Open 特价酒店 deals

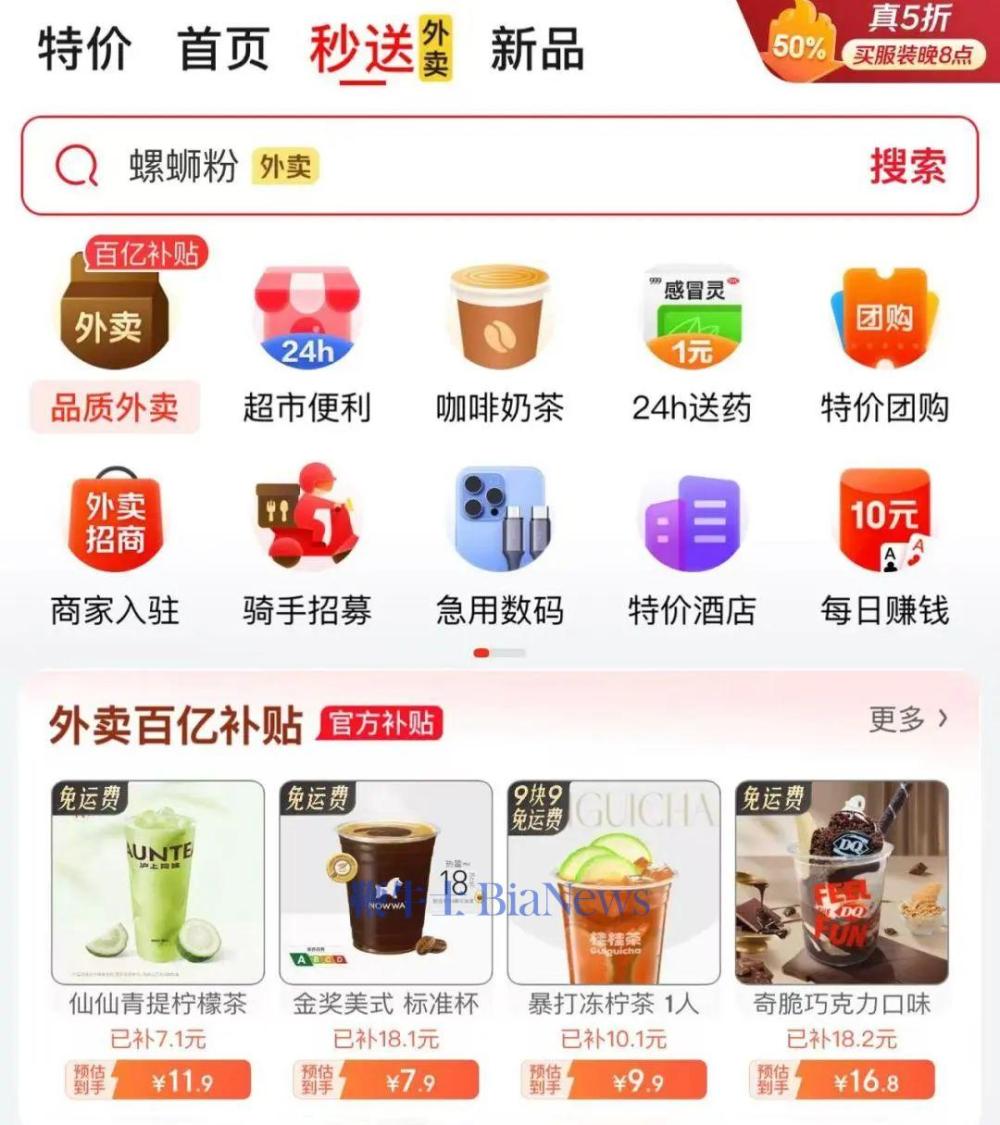click(691, 545)
